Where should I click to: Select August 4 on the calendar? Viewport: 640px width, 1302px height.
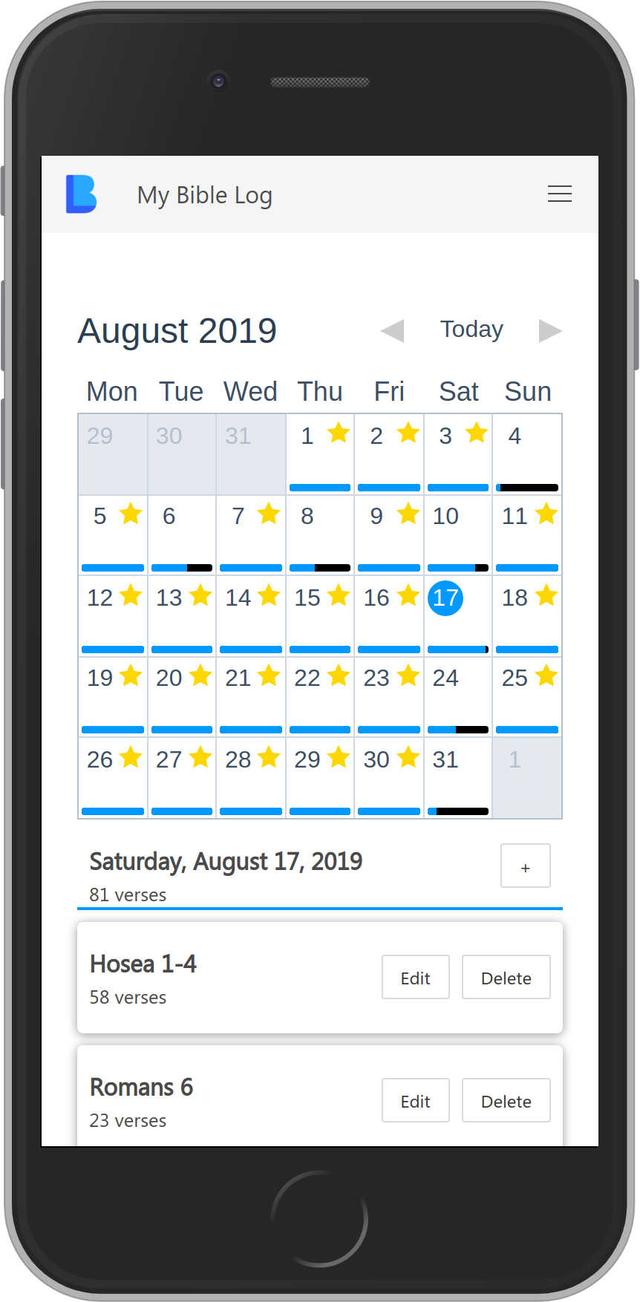527,453
